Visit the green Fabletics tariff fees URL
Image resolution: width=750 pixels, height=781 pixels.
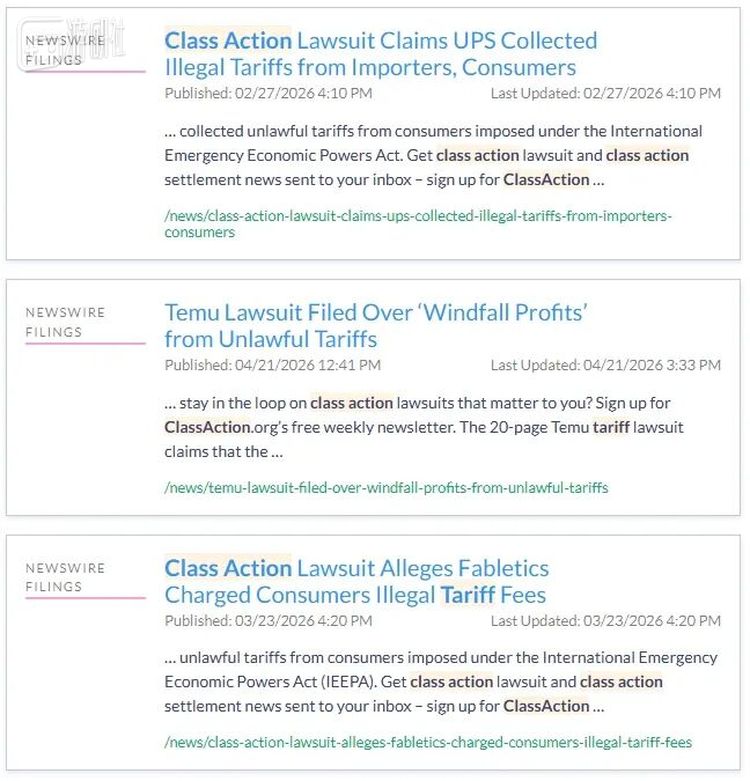pos(428,742)
